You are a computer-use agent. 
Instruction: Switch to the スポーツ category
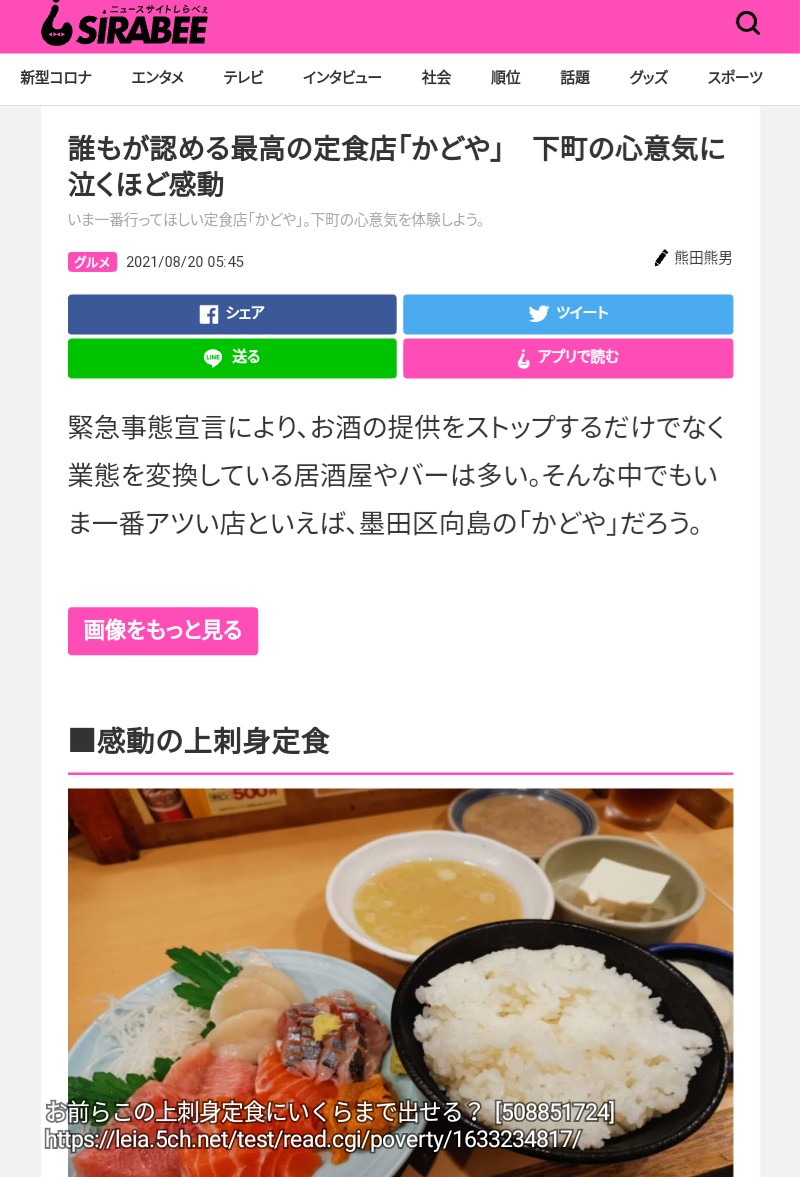pos(735,78)
